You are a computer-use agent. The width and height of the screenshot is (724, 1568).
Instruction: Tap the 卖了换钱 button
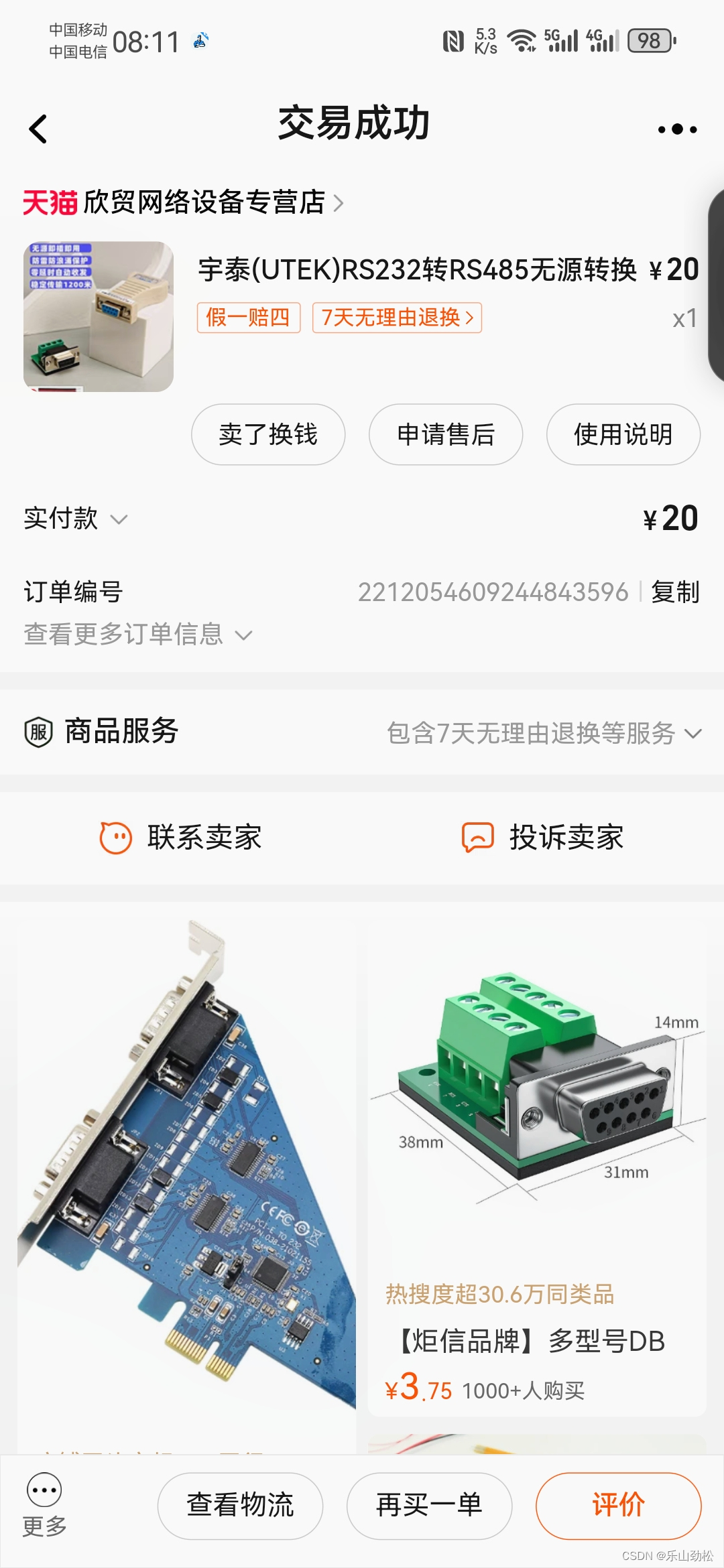pyautogui.click(x=268, y=434)
